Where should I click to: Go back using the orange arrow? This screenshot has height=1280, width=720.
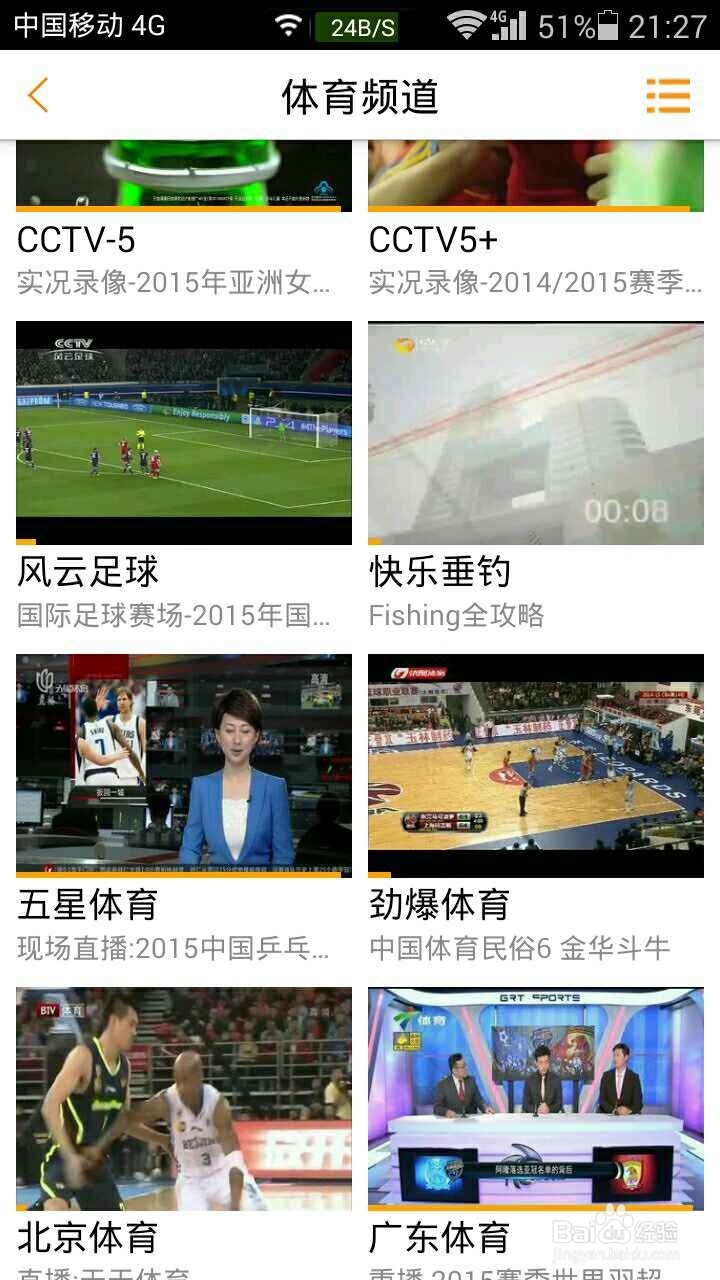coord(38,96)
